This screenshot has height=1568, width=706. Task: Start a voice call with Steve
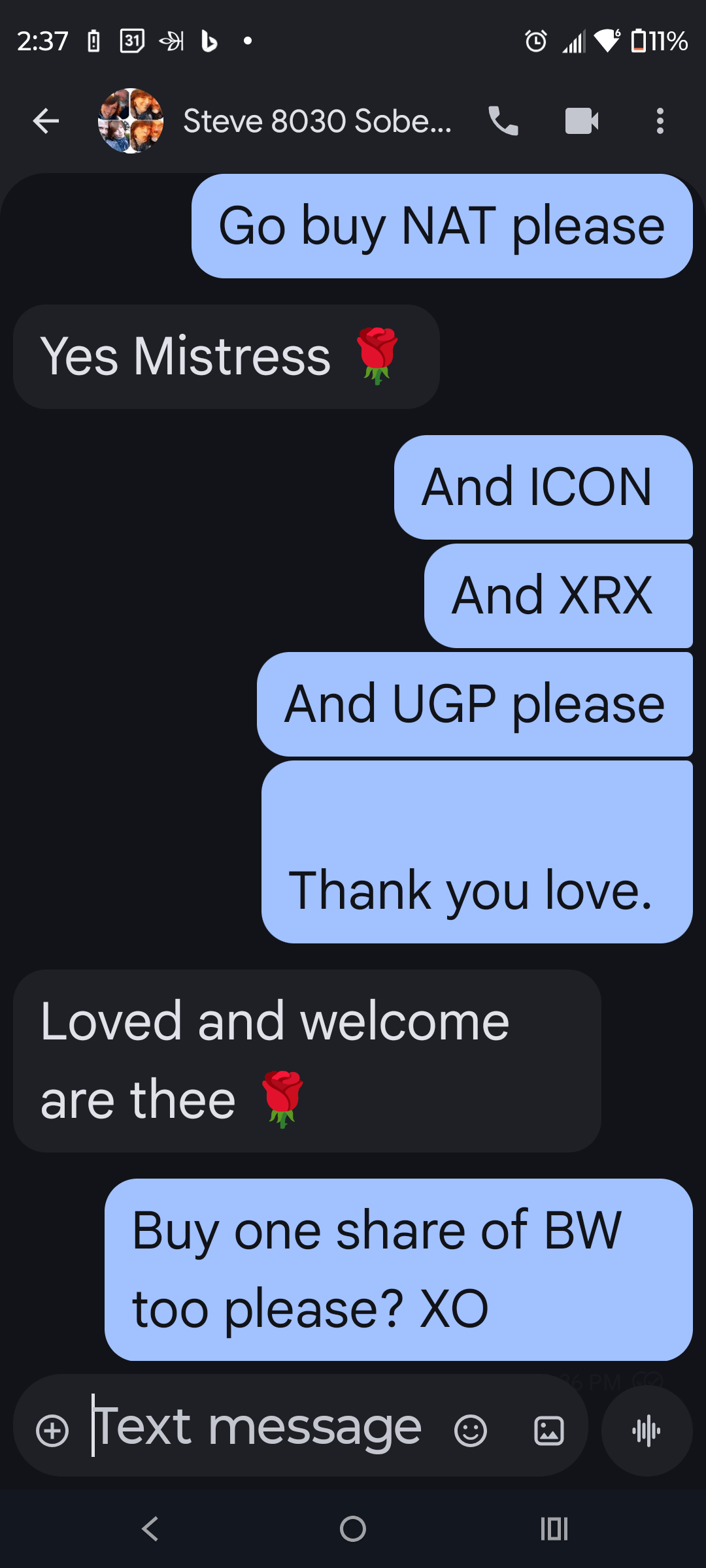(x=503, y=121)
